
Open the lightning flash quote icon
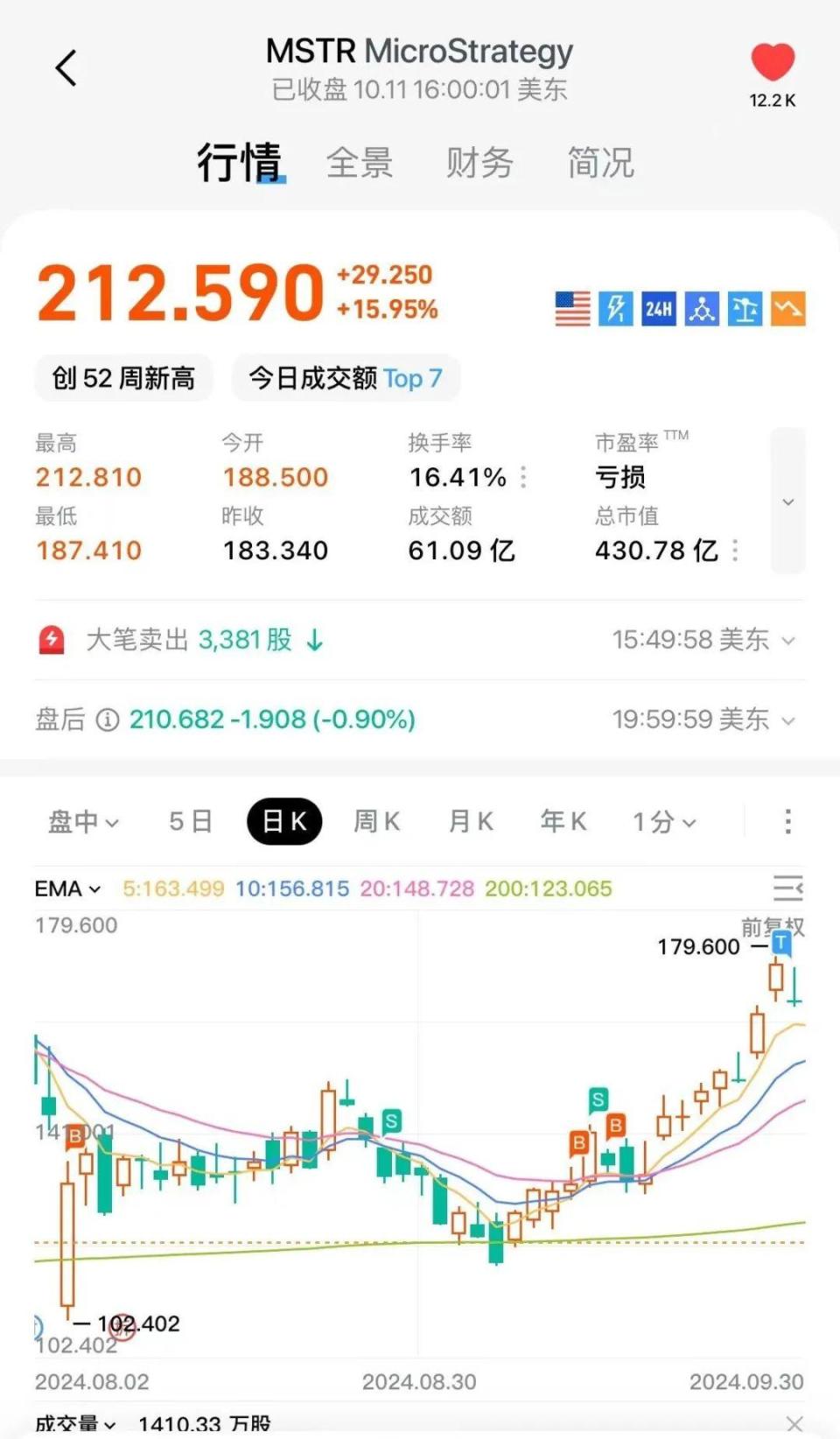615,308
